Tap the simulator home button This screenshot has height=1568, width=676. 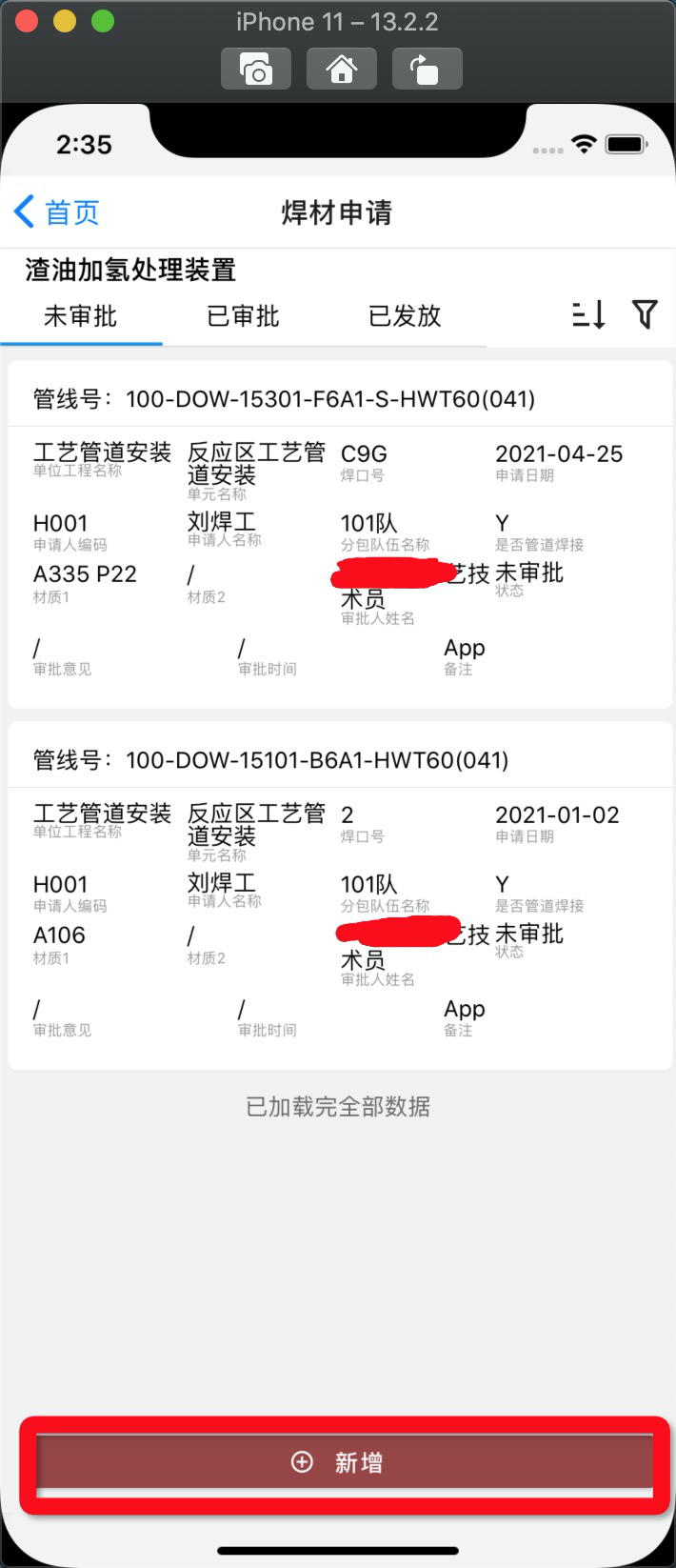pyautogui.click(x=341, y=70)
